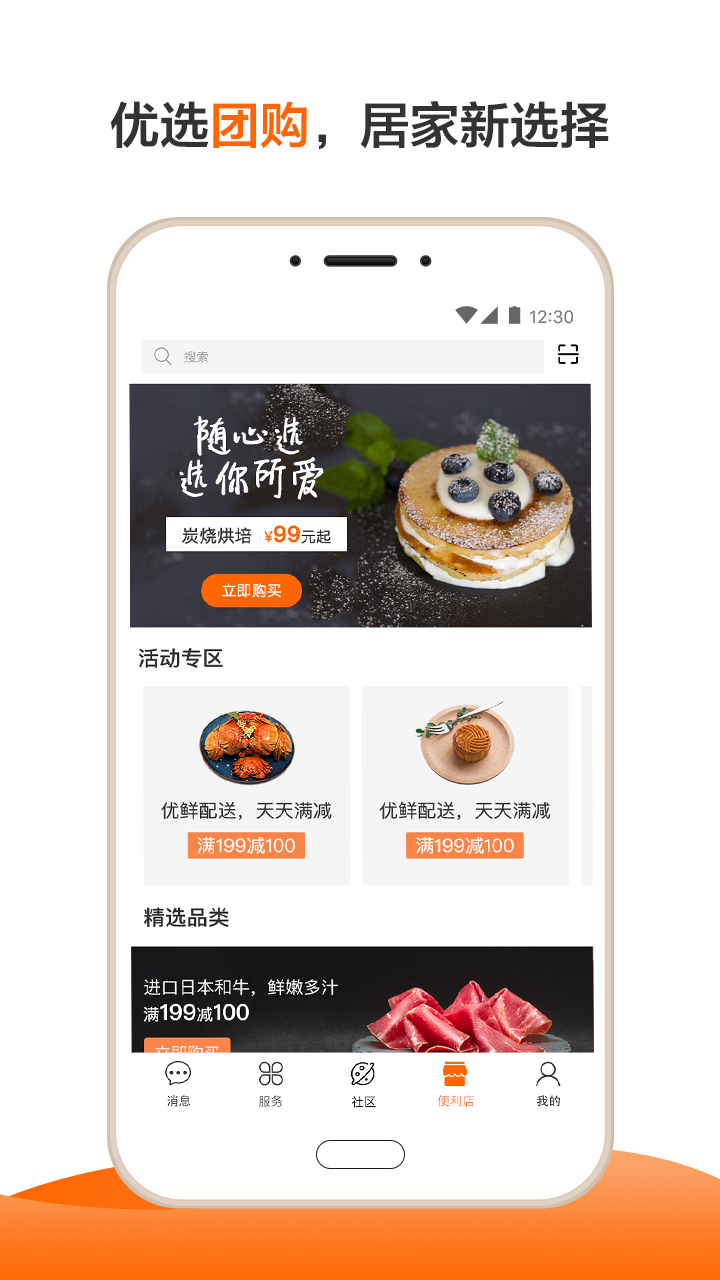The image size is (720, 1280).
Task: Open the QR code scan icon
Action: click(x=568, y=355)
